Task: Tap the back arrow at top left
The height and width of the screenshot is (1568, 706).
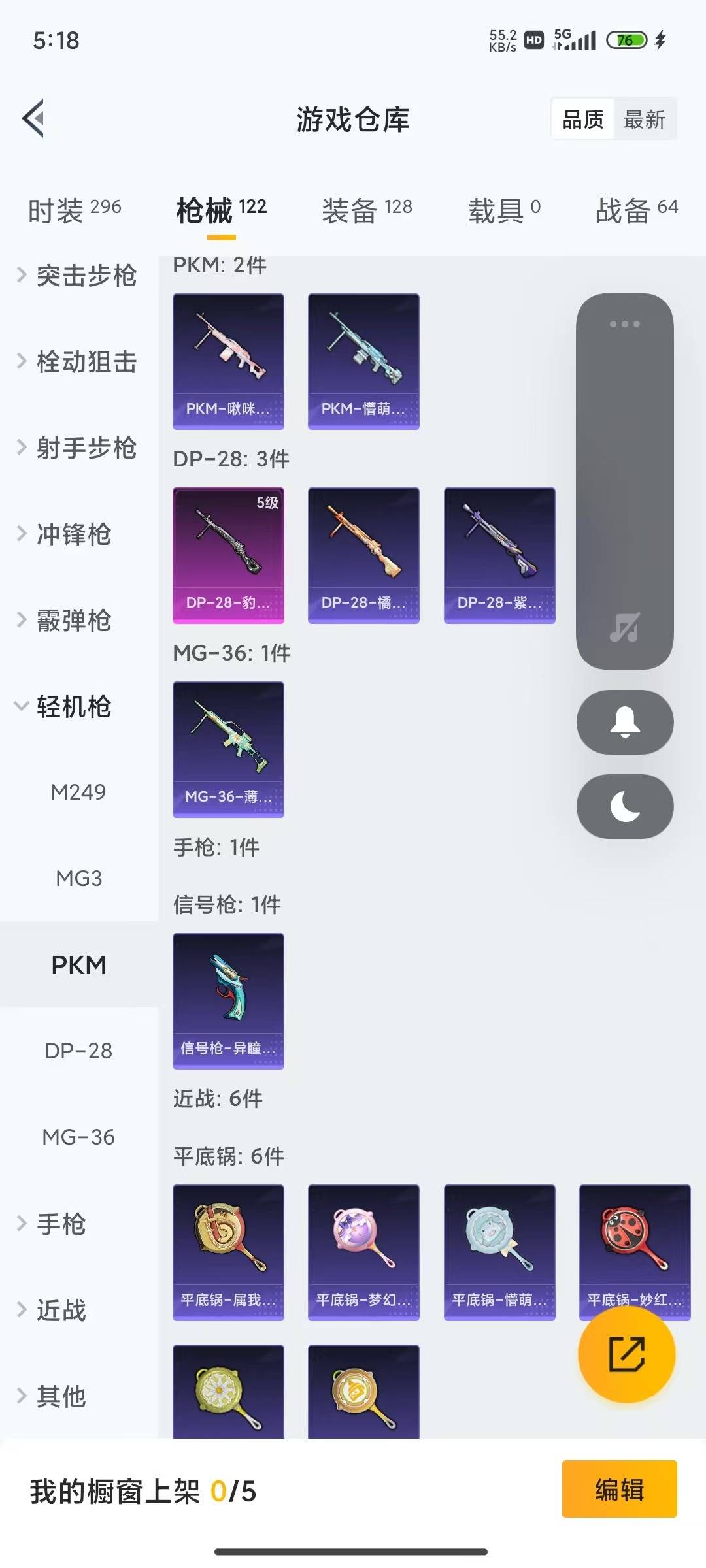Action: tap(34, 118)
